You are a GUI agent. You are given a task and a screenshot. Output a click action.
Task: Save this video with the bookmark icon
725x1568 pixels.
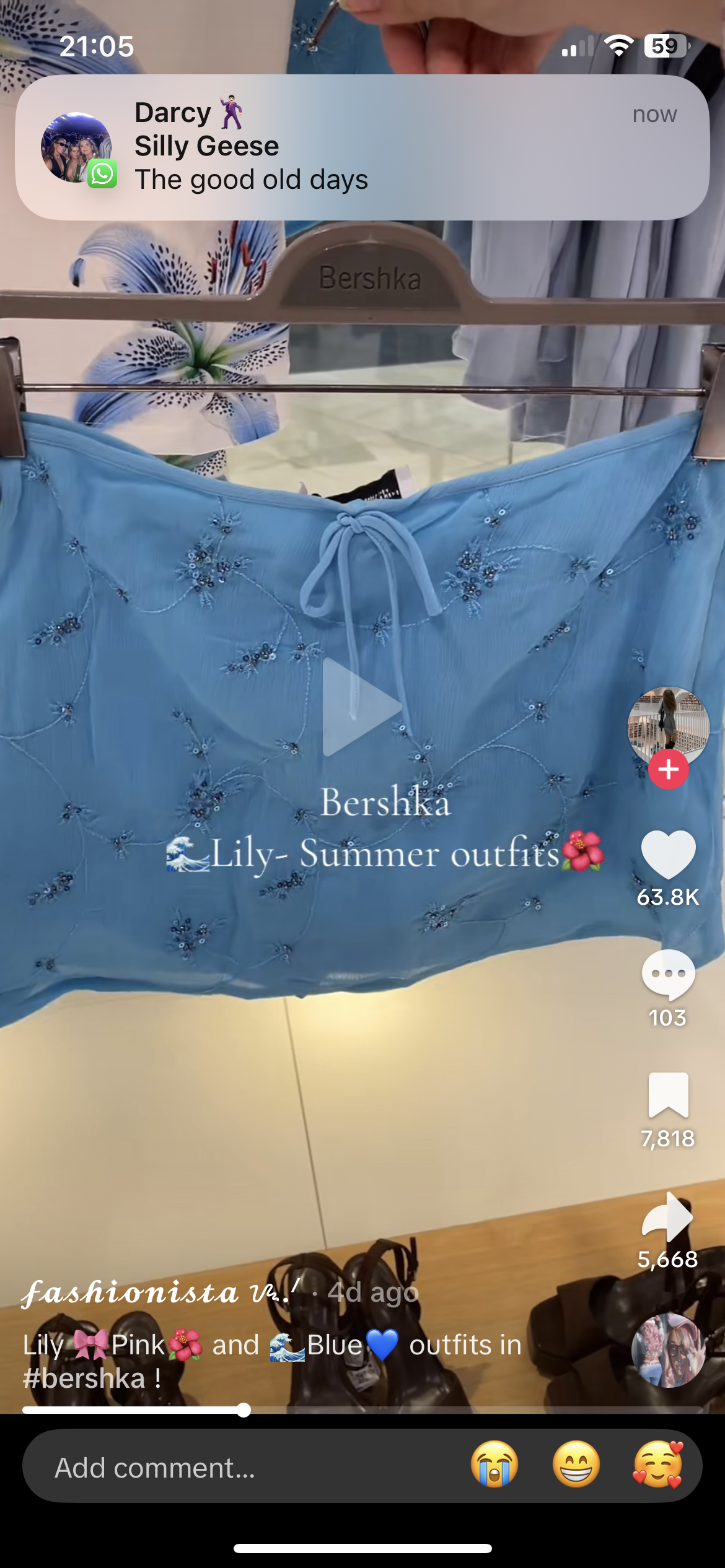click(668, 1095)
